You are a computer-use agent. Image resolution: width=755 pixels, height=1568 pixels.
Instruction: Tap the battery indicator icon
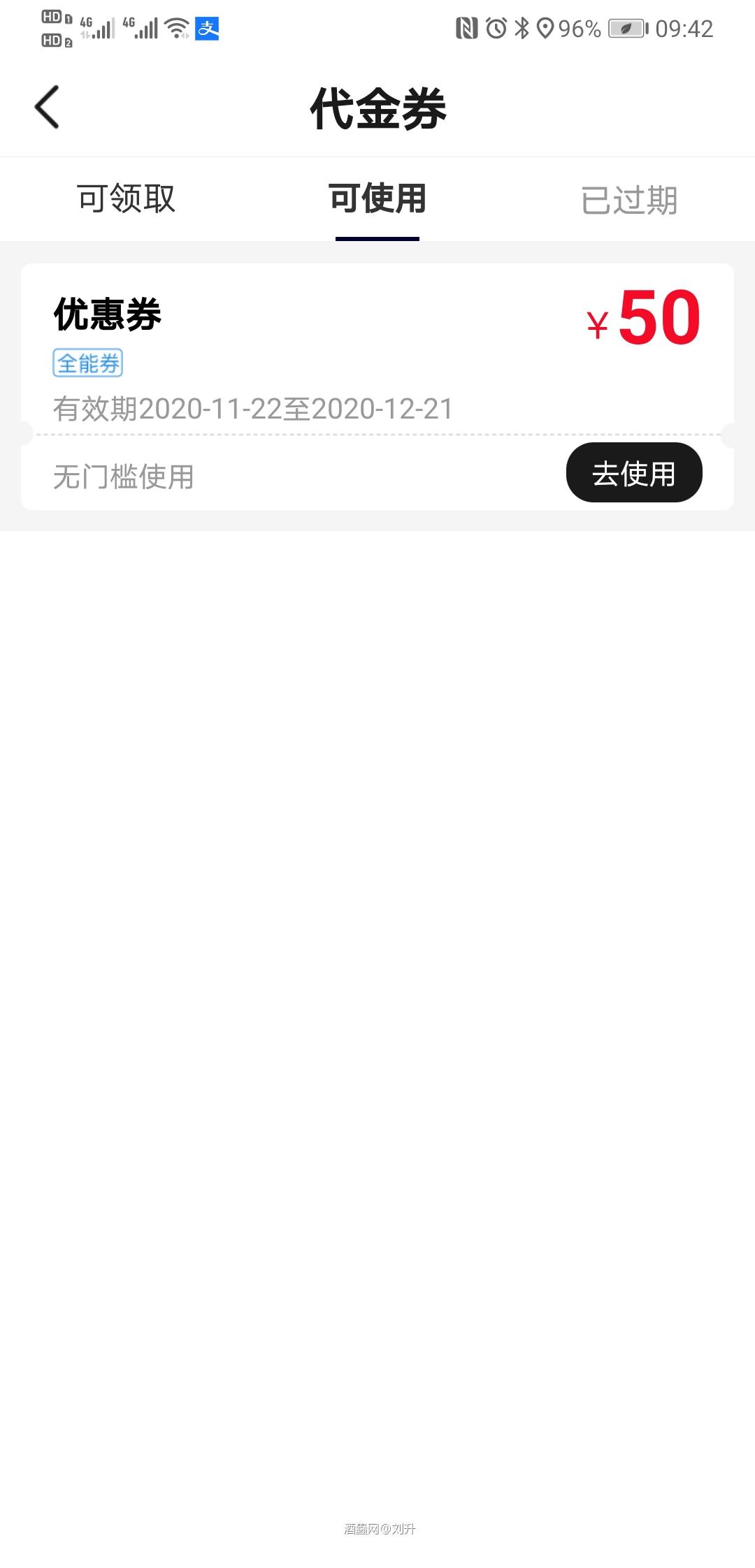pos(625,28)
